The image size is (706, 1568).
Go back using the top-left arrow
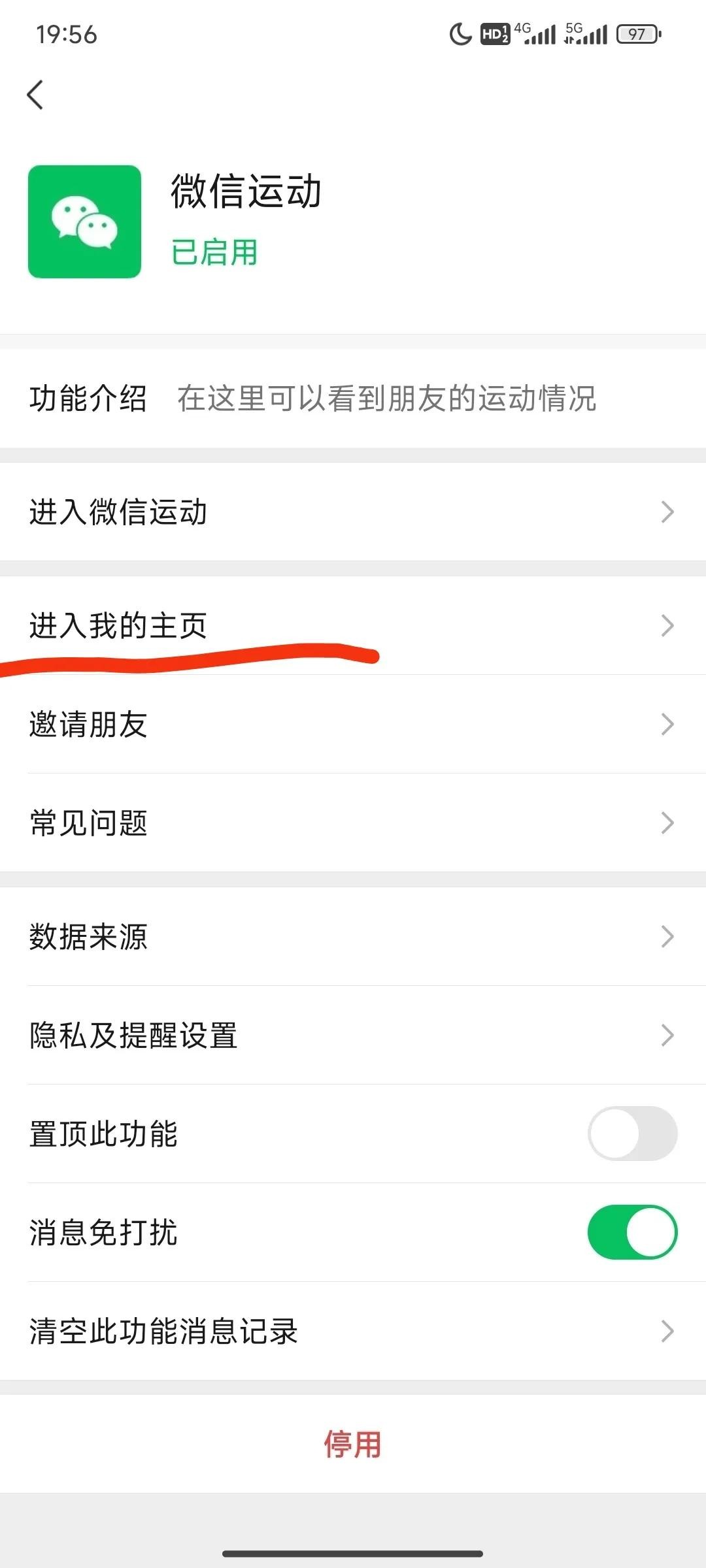[36, 95]
